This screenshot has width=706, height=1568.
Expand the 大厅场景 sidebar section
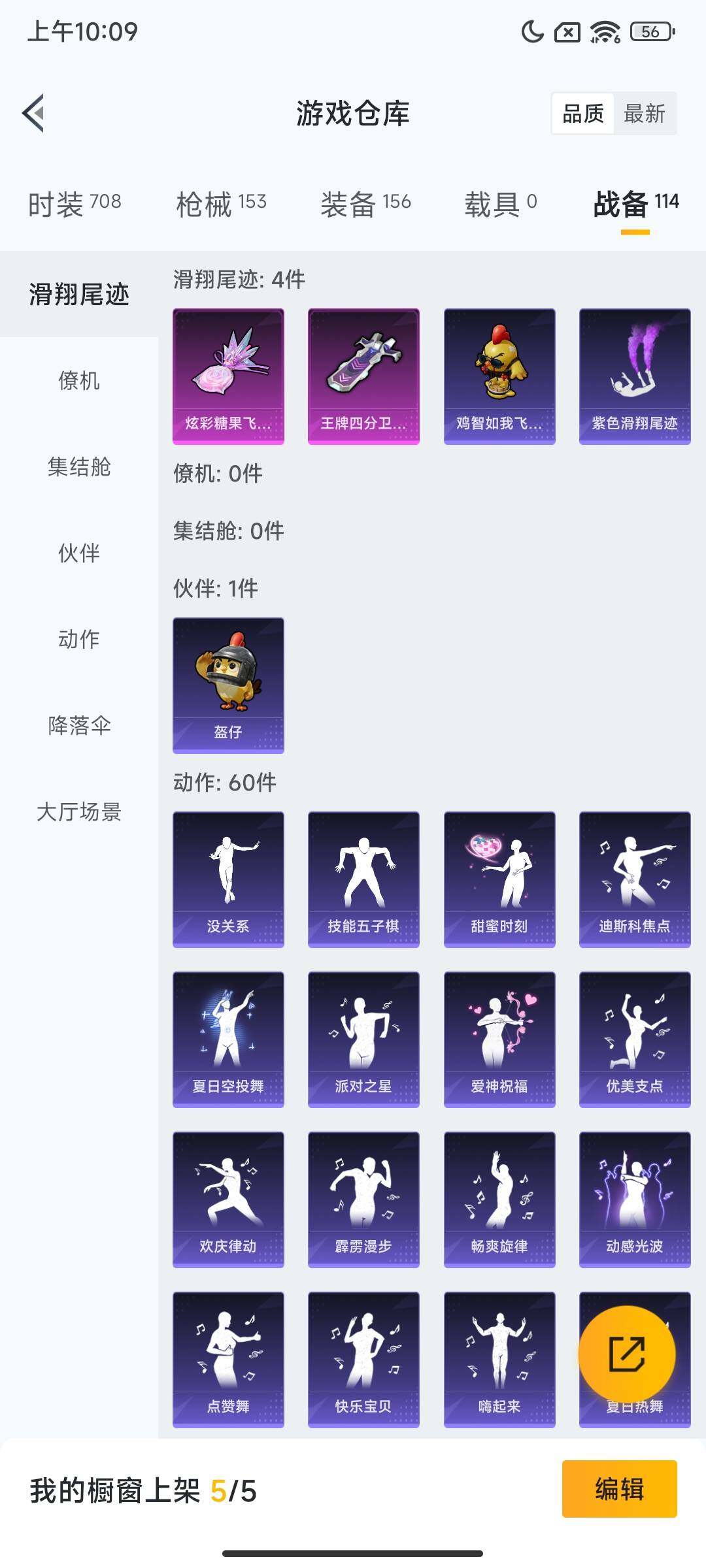click(x=78, y=812)
